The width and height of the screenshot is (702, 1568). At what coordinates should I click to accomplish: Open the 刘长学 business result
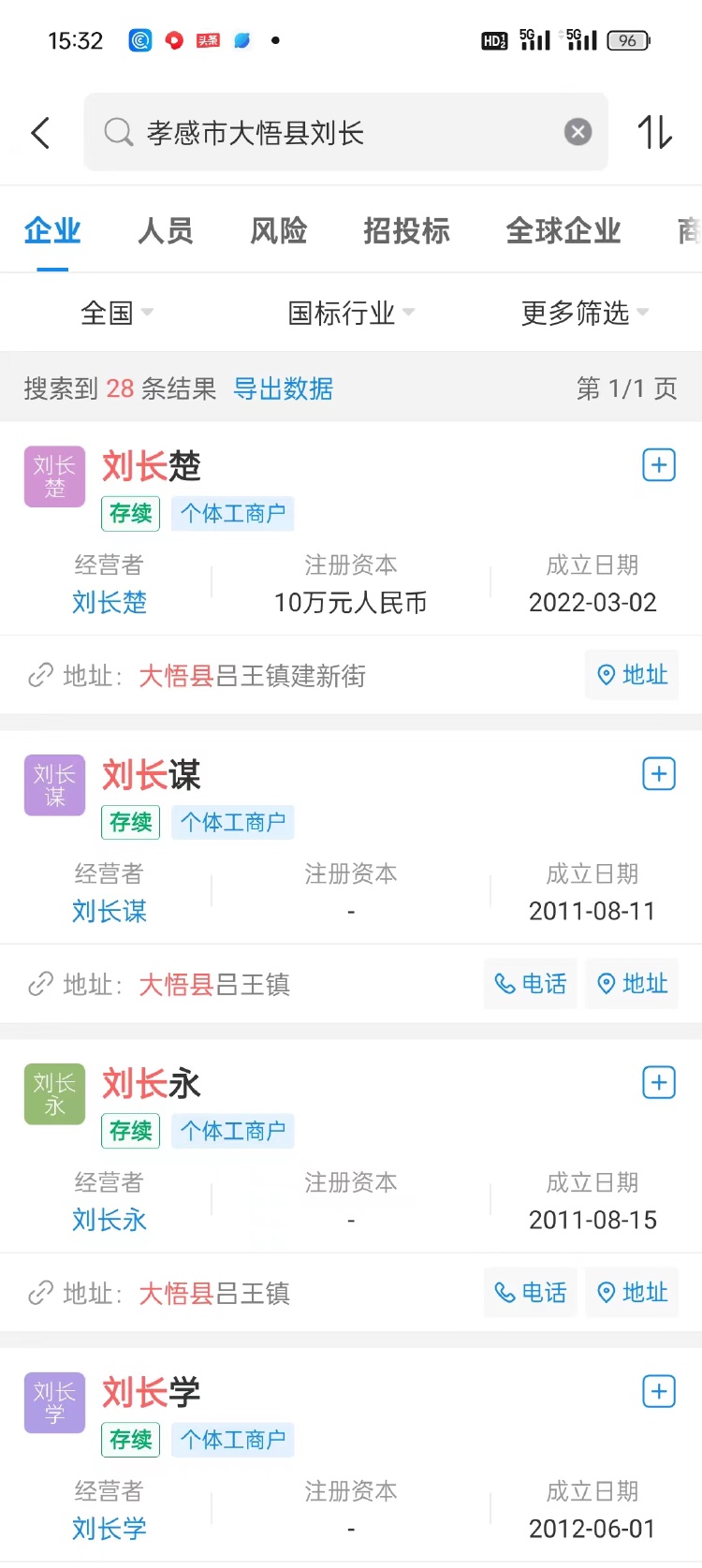tap(152, 1392)
